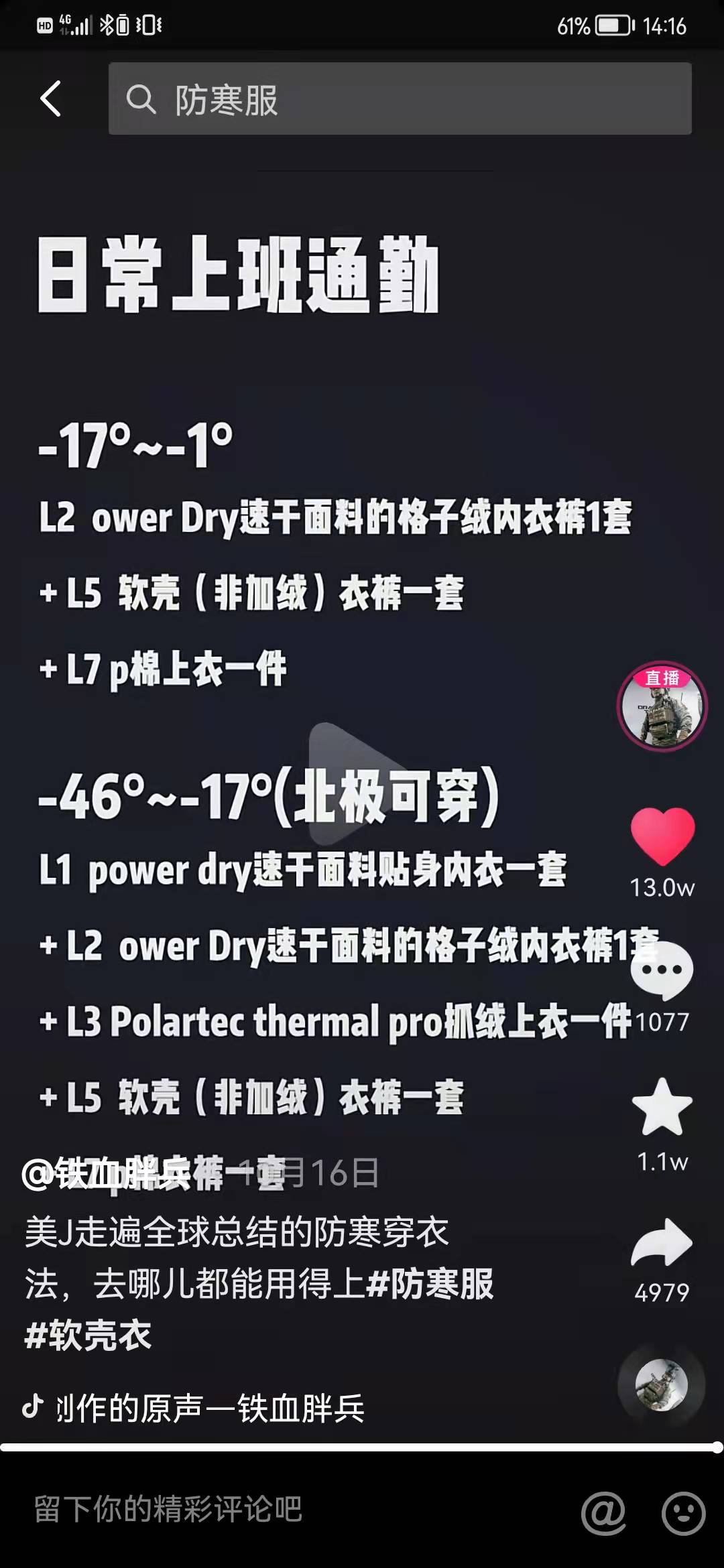Open the emoji picker
The image size is (724, 1568).
pyautogui.click(x=683, y=1512)
